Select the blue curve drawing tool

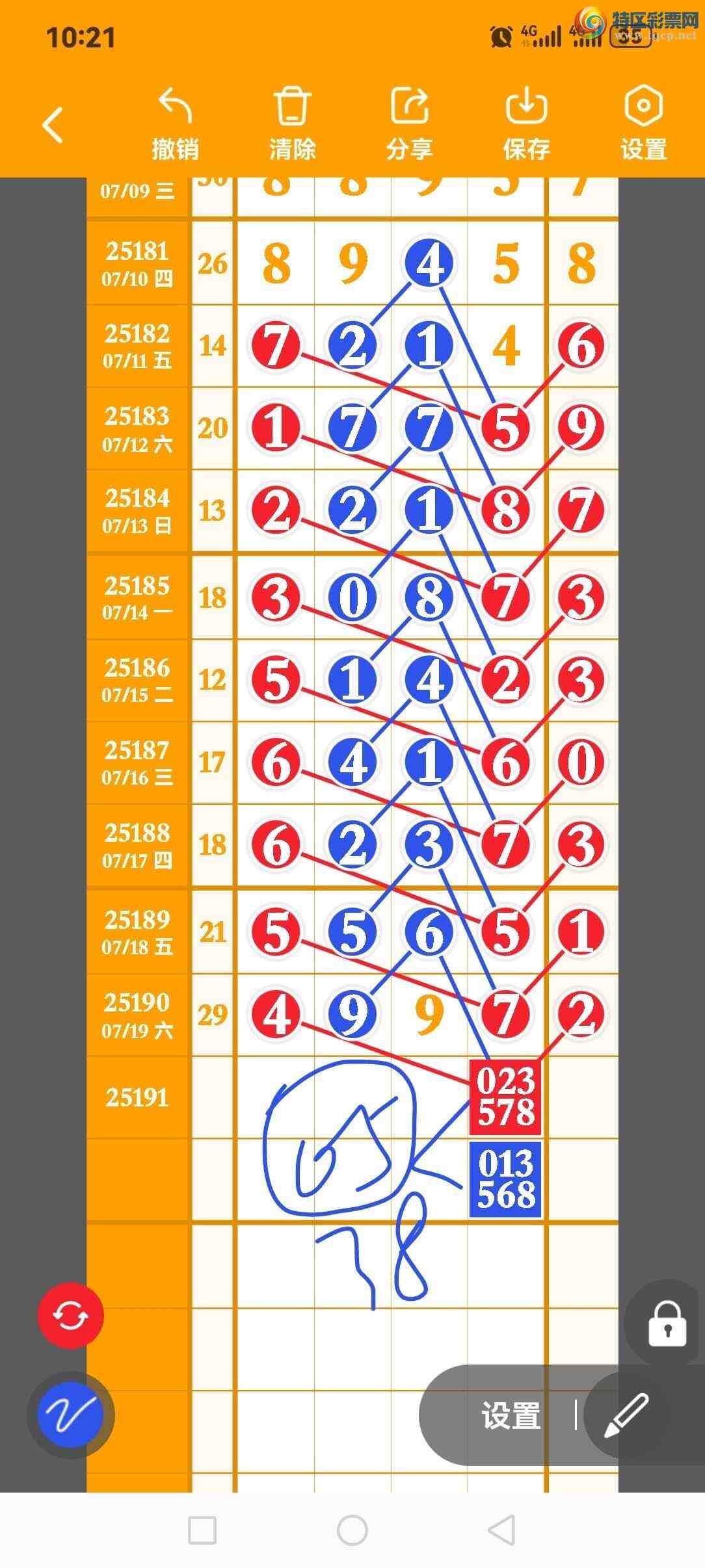pos(70,1415)
